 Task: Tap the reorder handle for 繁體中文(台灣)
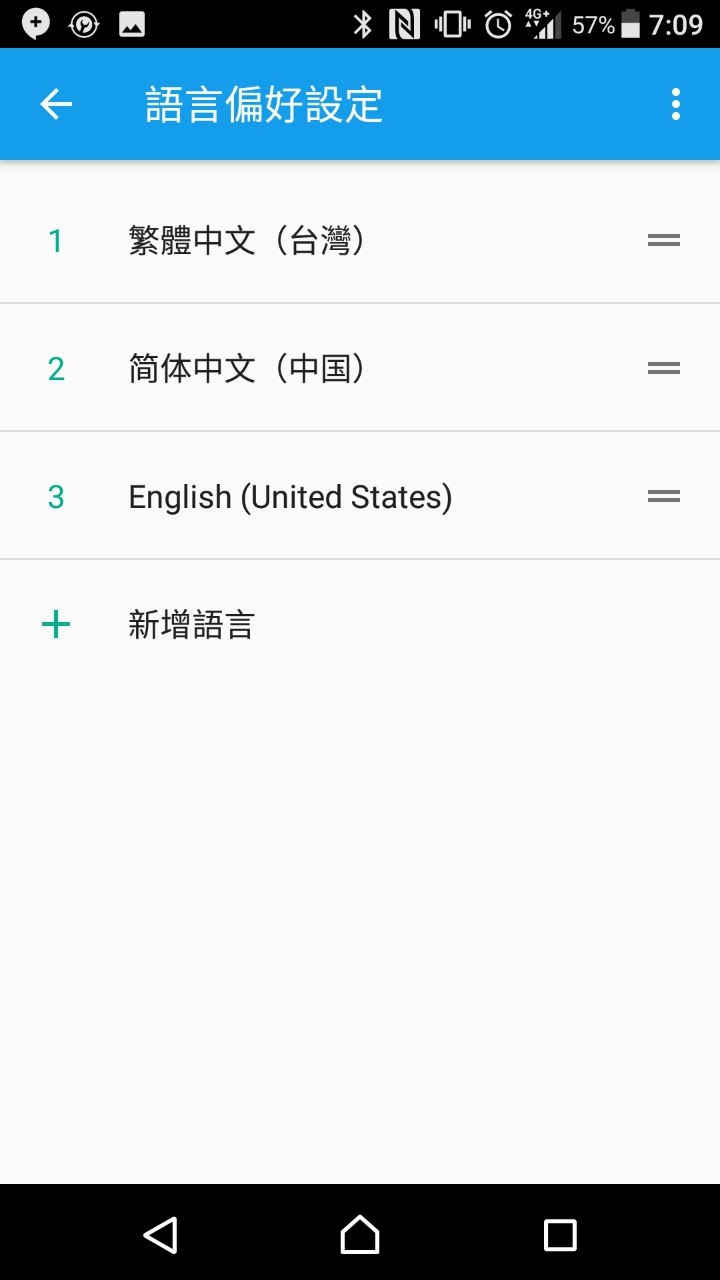664,240
